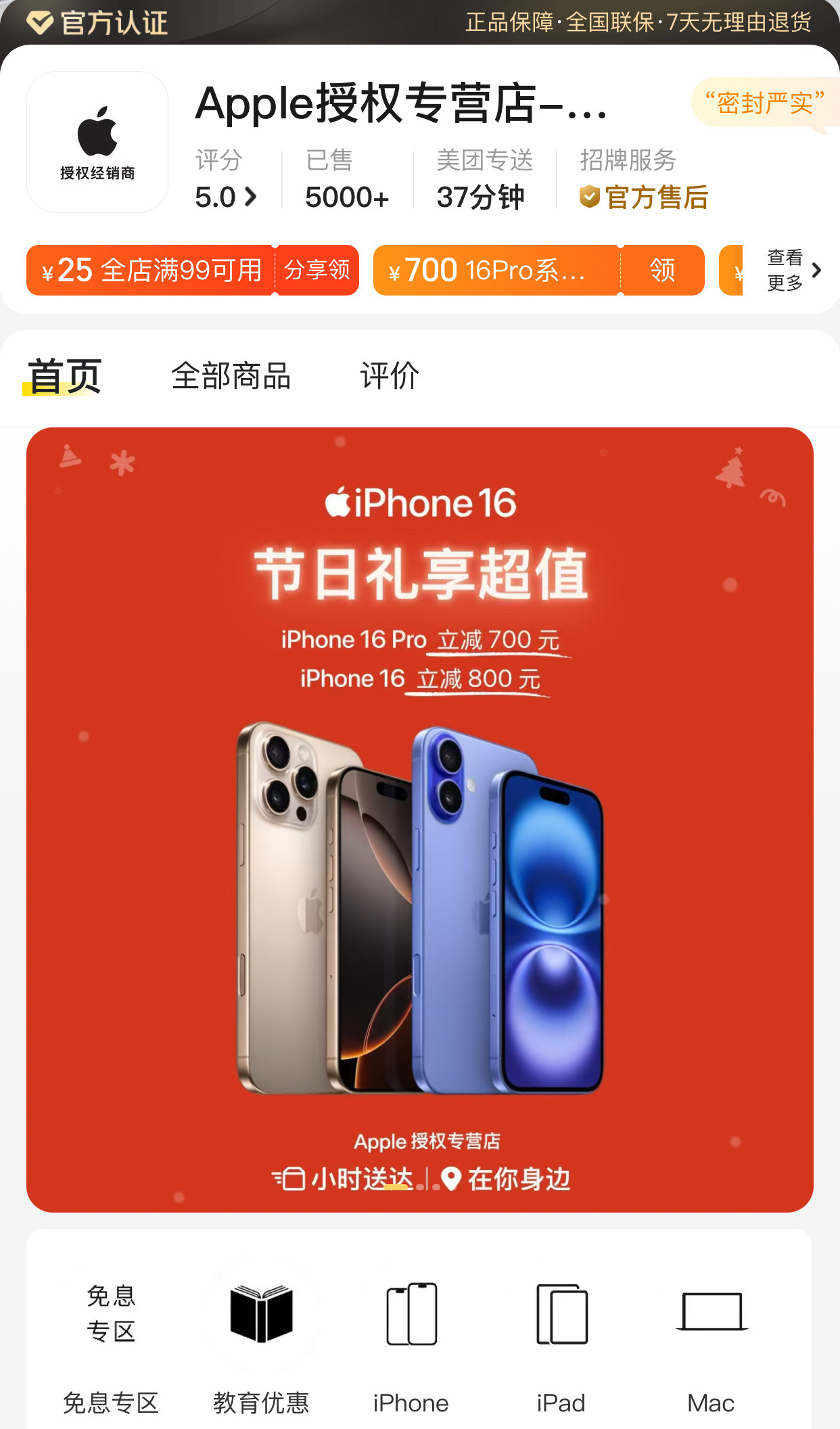Browse the iPhone category
Viewport: 840px width, 1429px height.
click(x=411, y=1342)
